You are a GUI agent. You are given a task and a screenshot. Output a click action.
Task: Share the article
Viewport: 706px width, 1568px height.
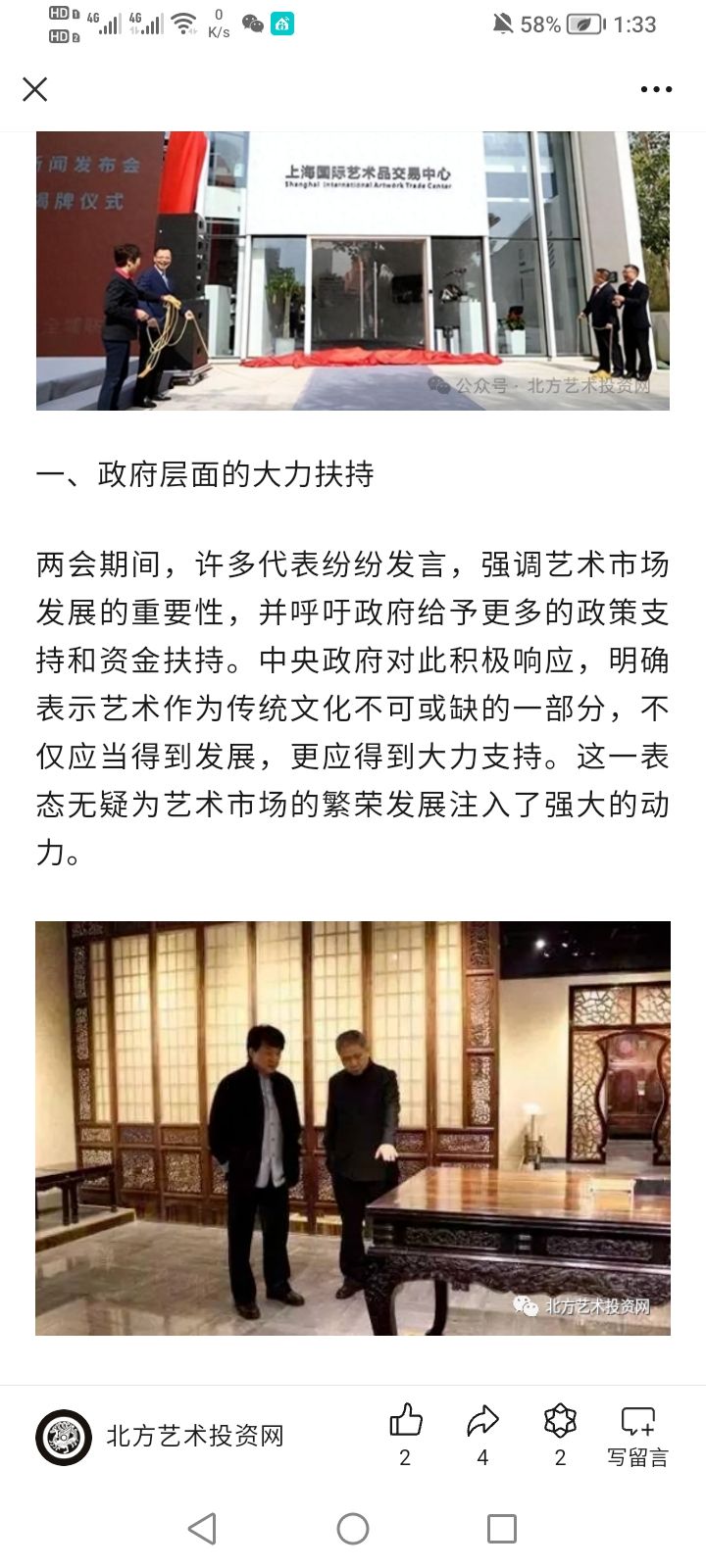click(x=482, y=1421)
